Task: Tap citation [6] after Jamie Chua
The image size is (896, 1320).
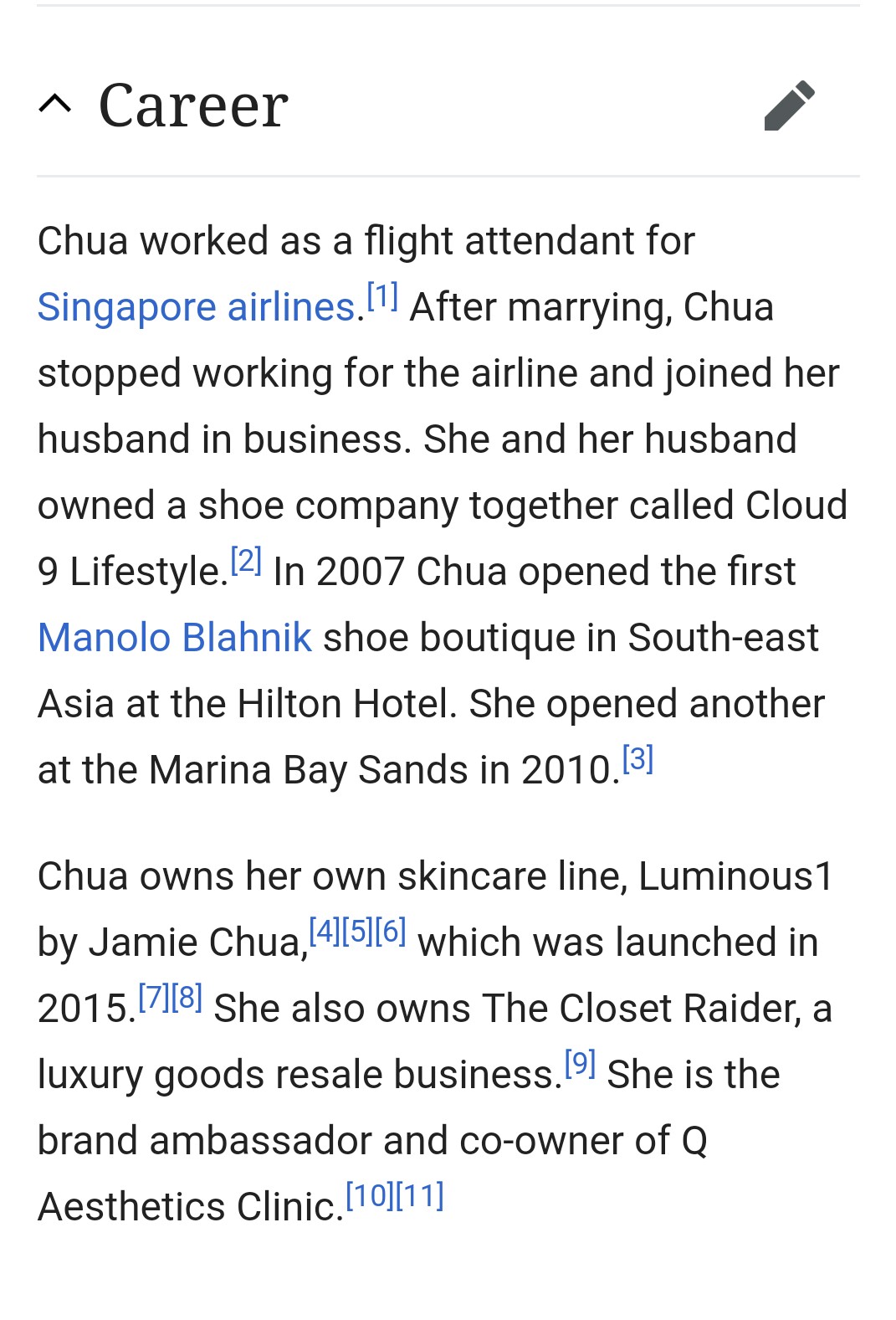Action: (x=391, y=931)
